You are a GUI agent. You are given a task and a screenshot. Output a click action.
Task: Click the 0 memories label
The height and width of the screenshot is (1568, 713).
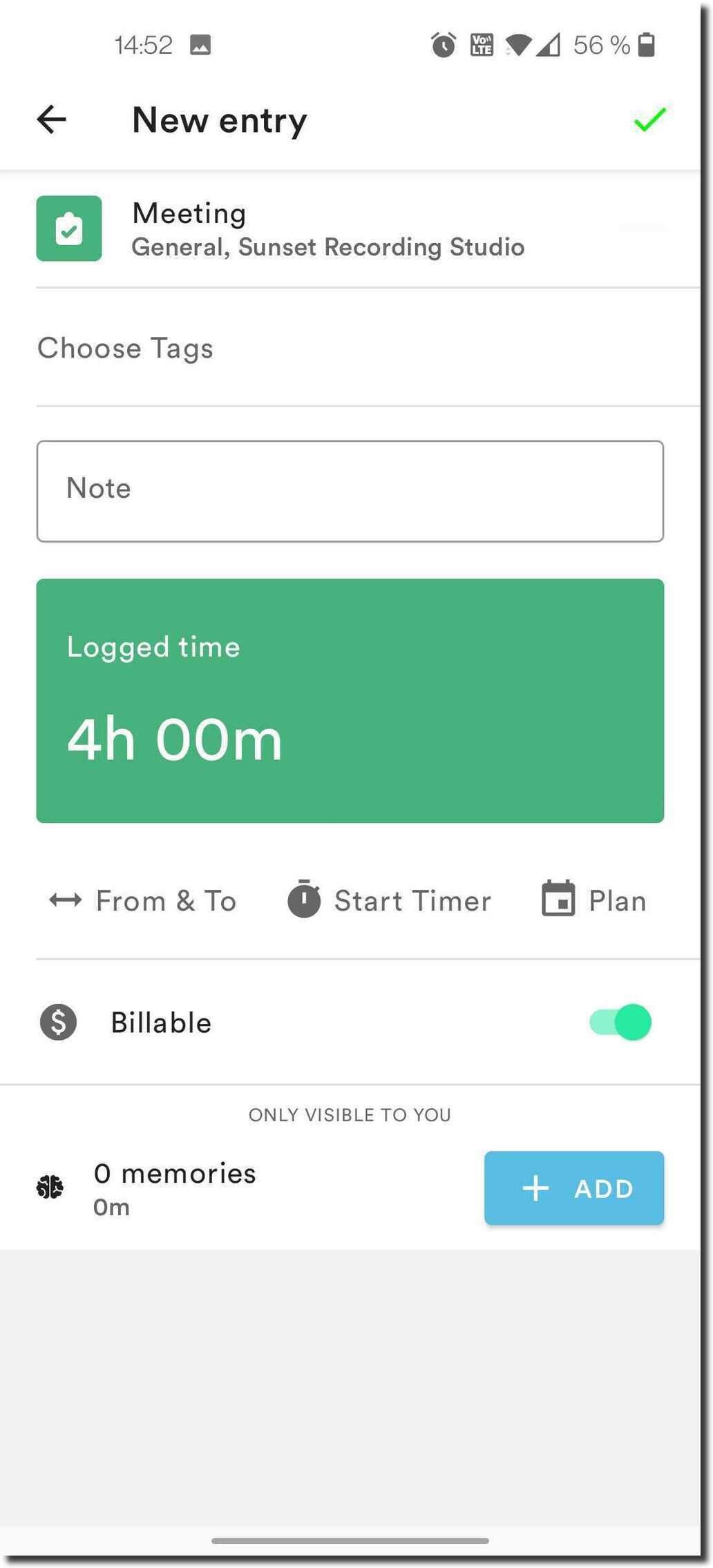(175, 1172)
